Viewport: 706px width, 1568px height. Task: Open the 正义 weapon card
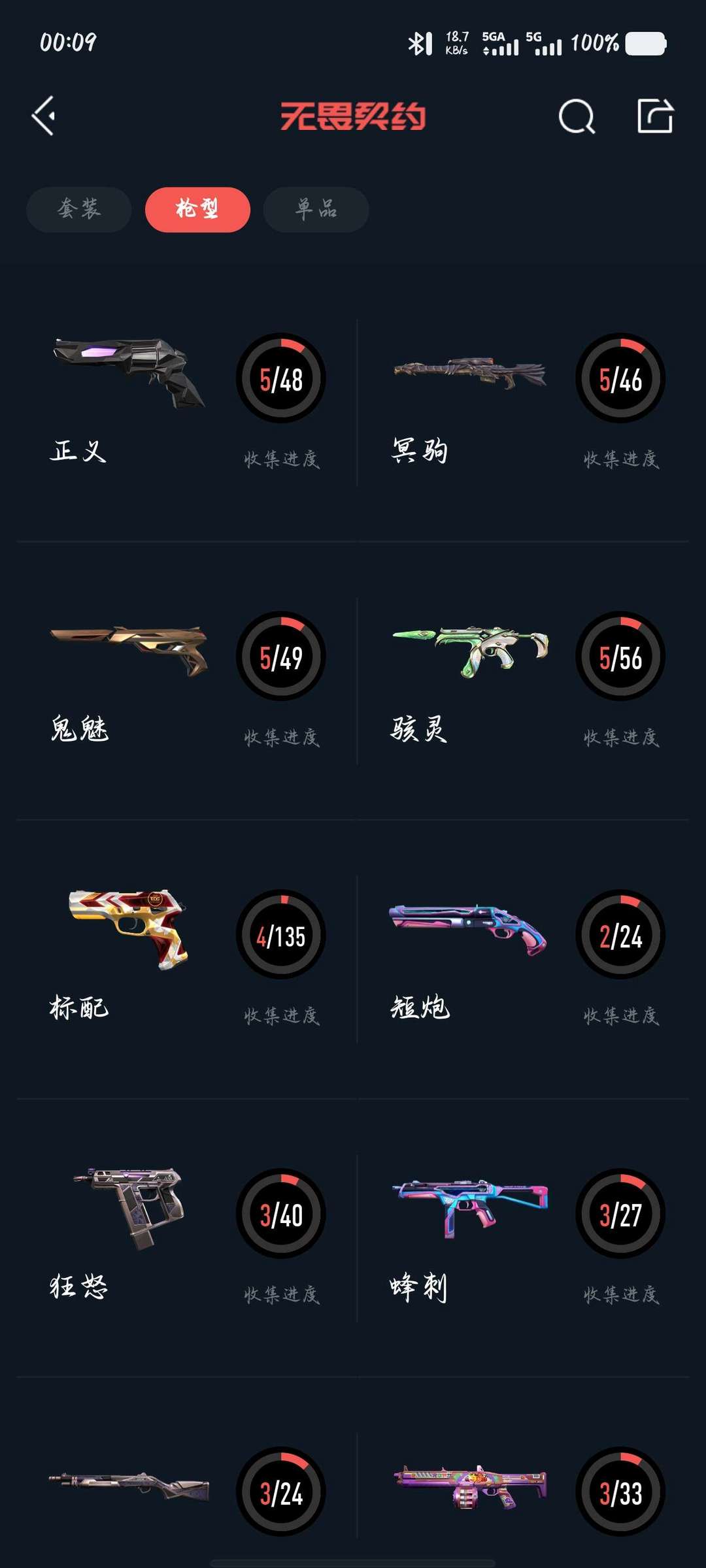click(186, 402)
